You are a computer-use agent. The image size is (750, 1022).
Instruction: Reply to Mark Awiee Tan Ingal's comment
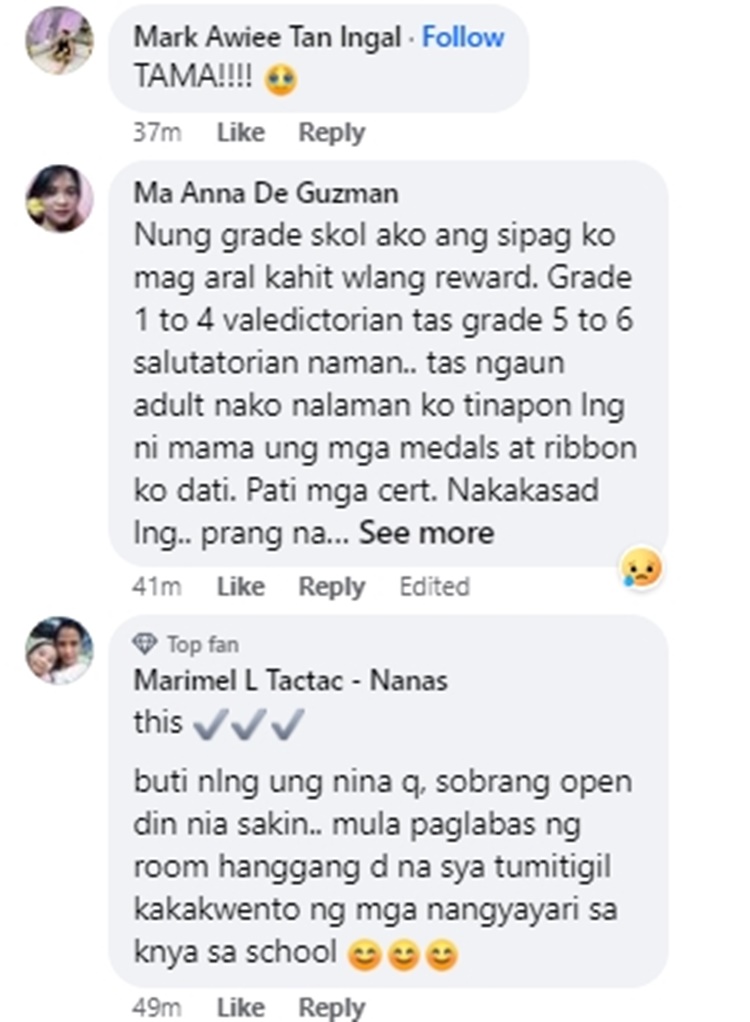331,132
